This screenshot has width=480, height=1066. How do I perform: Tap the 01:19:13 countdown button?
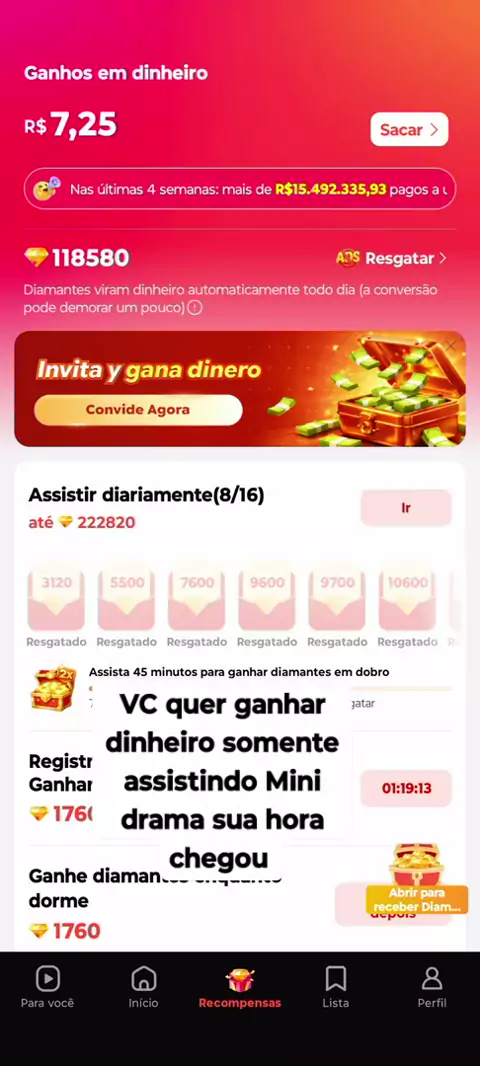click(x=406, y=789)
